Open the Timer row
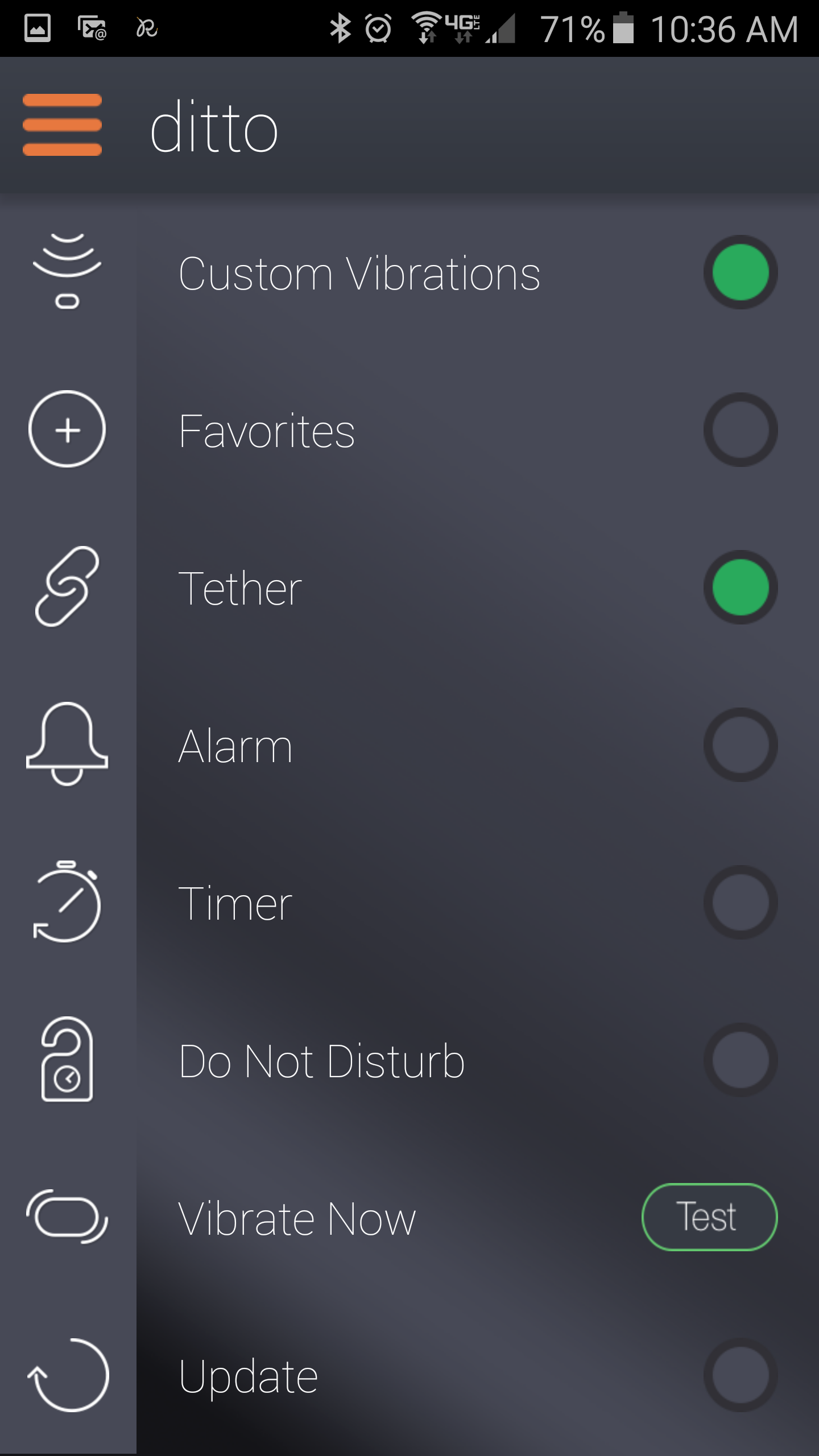 click(409, 903)
